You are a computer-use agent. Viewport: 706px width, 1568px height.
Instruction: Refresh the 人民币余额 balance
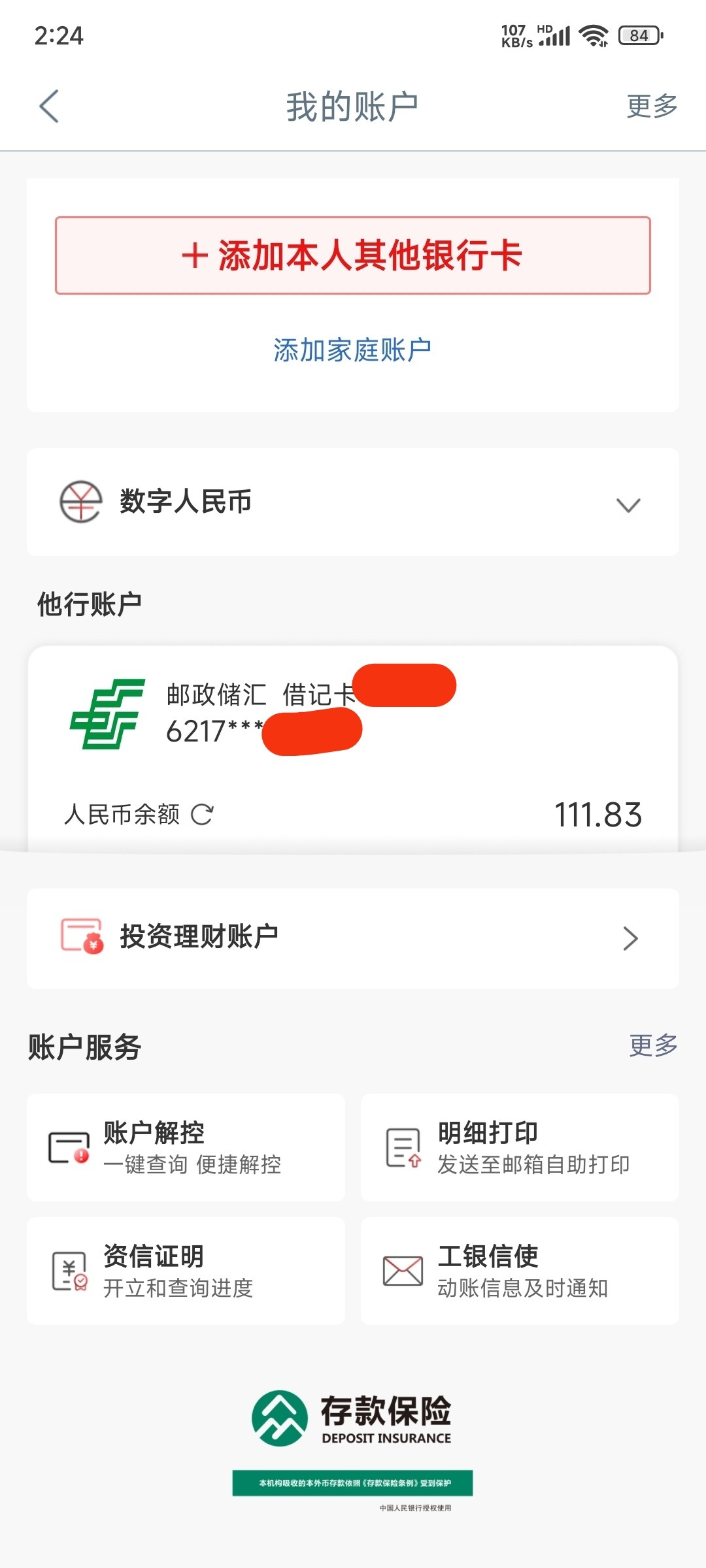[x=202, y=815]
